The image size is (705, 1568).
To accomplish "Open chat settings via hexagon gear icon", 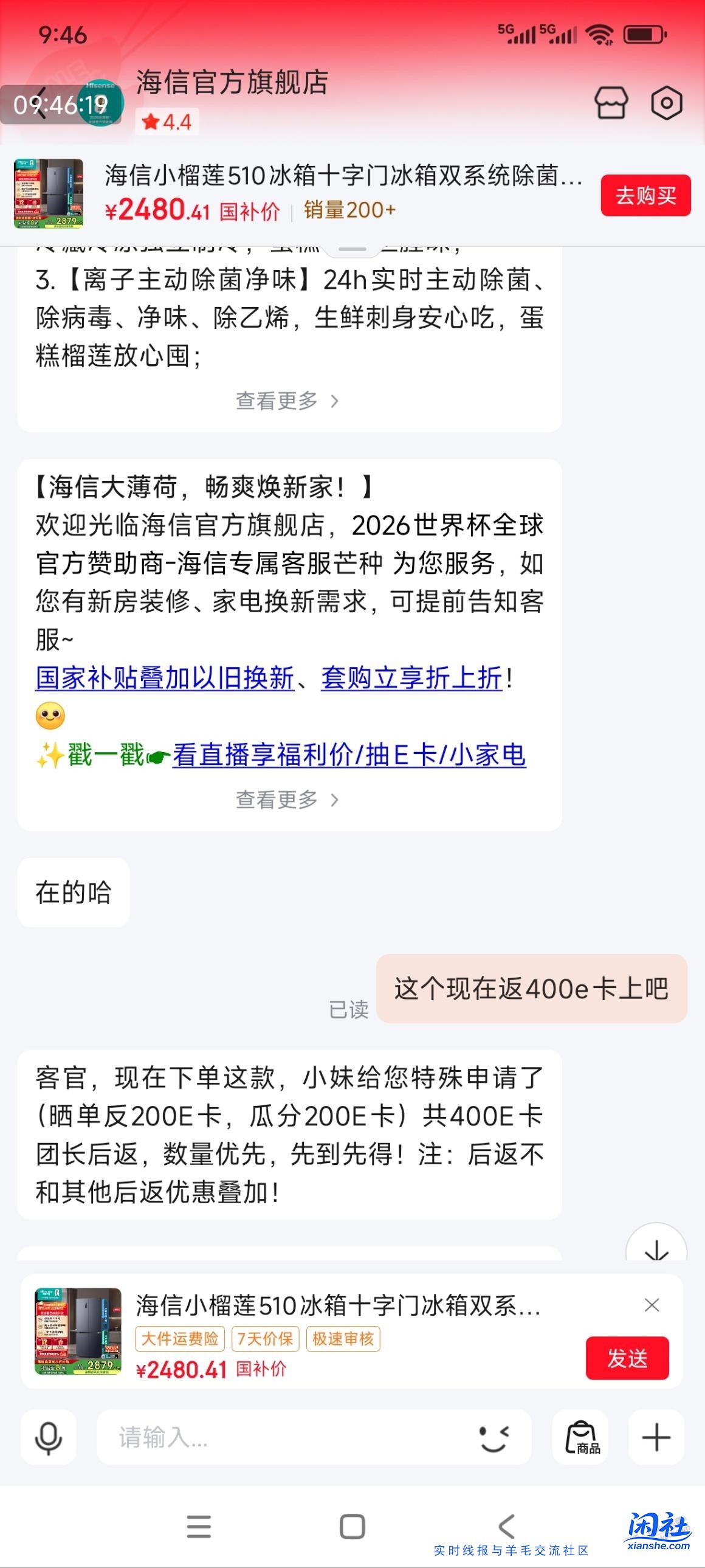I will click(x=667, y=103).
